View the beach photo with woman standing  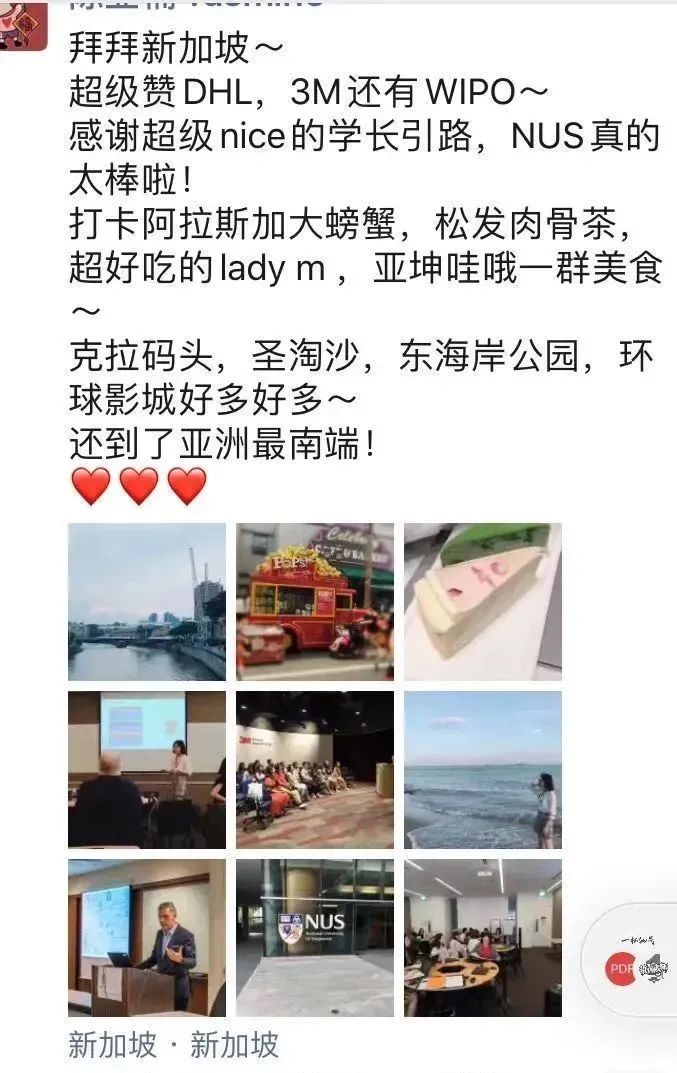[x=483, y=769]
